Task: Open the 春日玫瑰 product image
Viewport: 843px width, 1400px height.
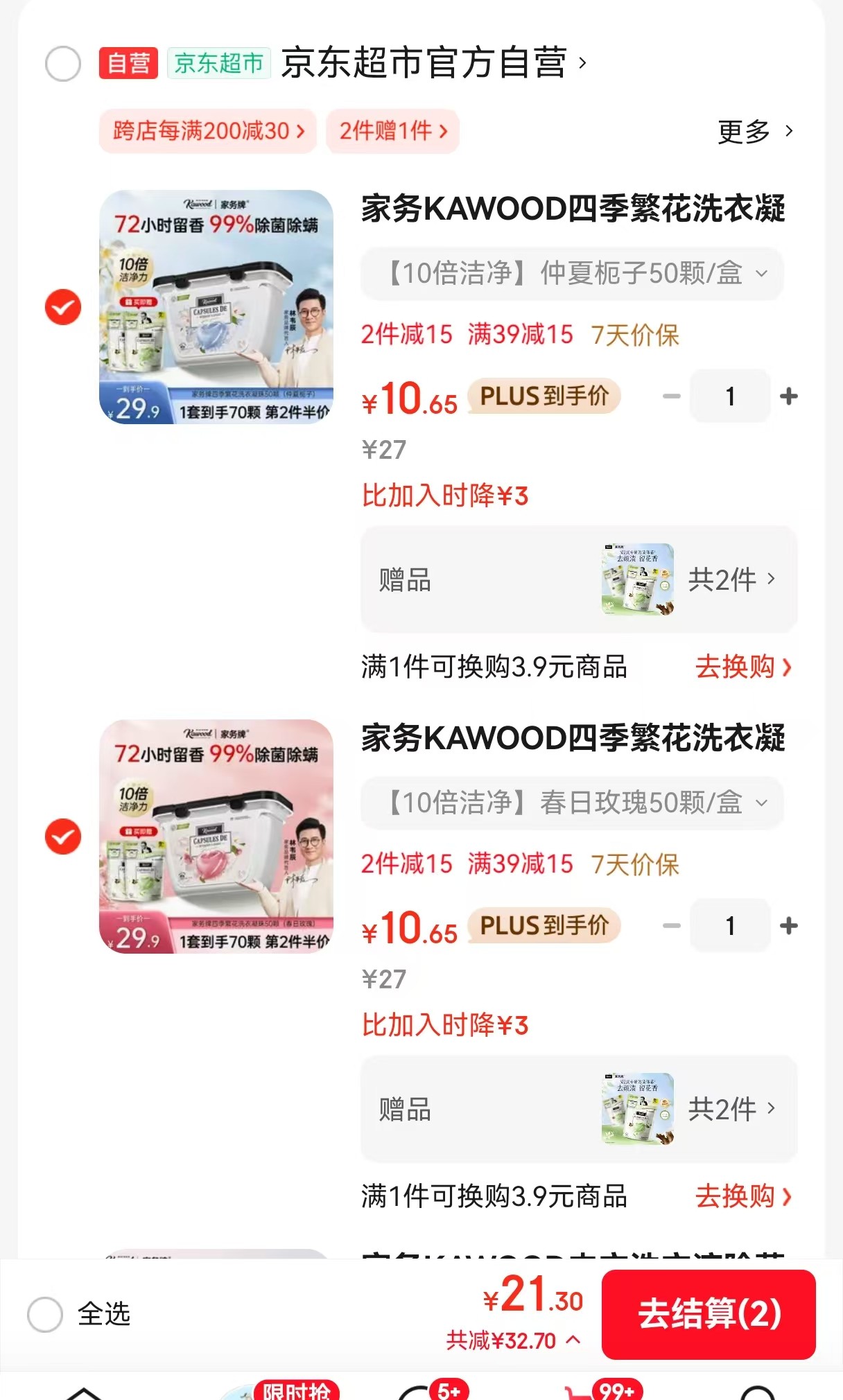Action: click(x=216, y=837)
